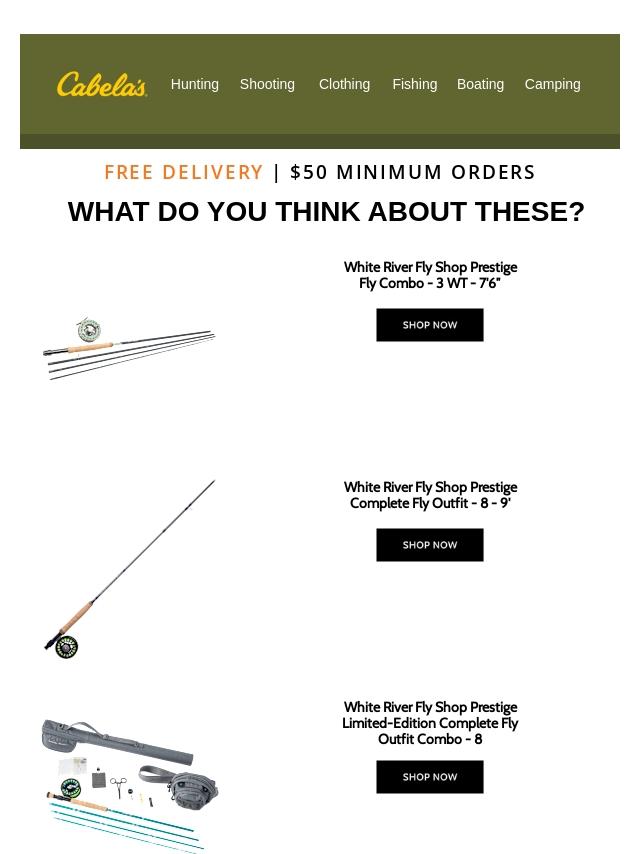640x854 pixels.
Task: Shop the Complete Fly Outfit 8 - 9'
Action: (x=430, y=545)
